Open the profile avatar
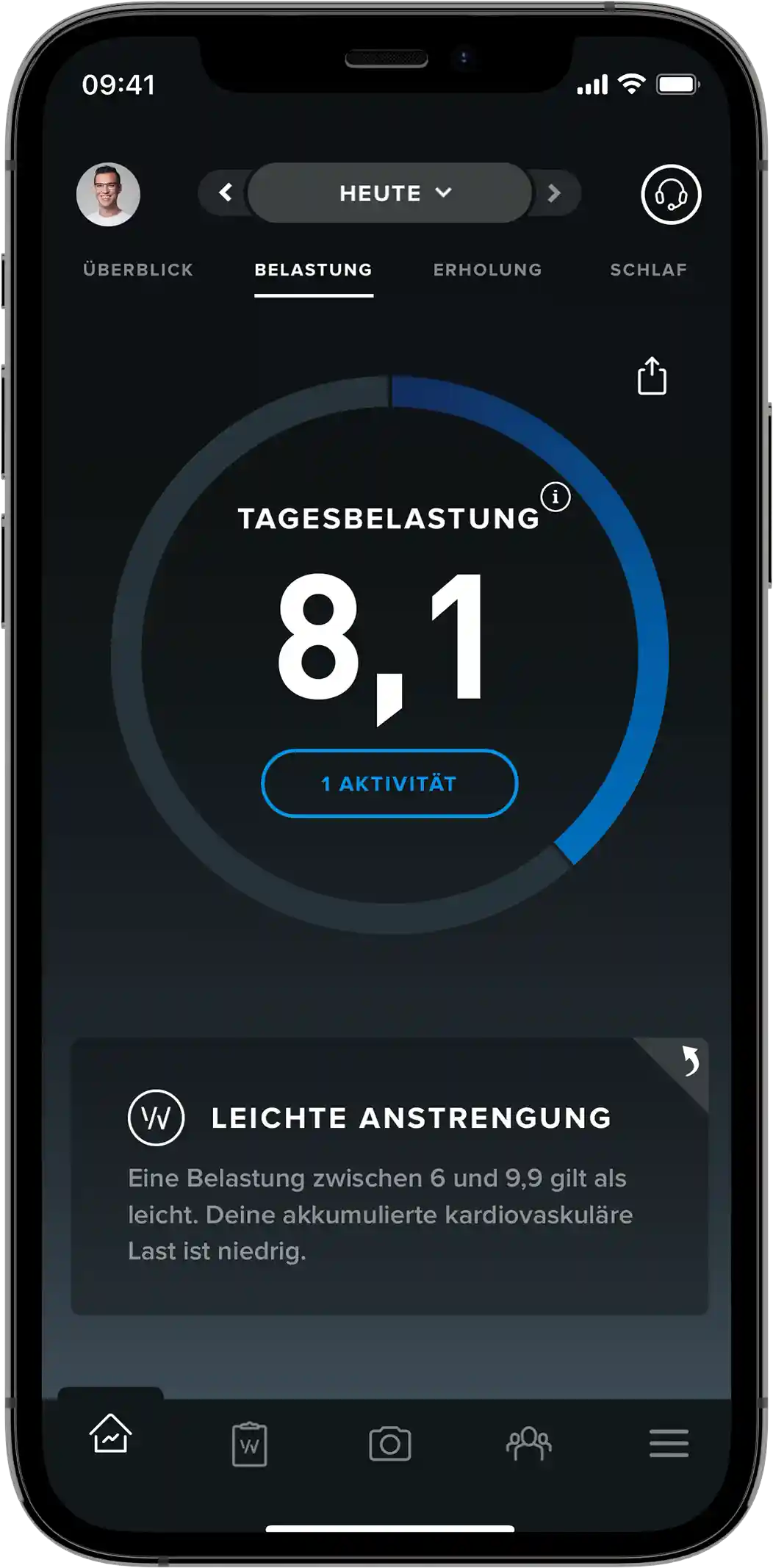The height and width of the screenshot is (1568, 773). click(108, 194)
